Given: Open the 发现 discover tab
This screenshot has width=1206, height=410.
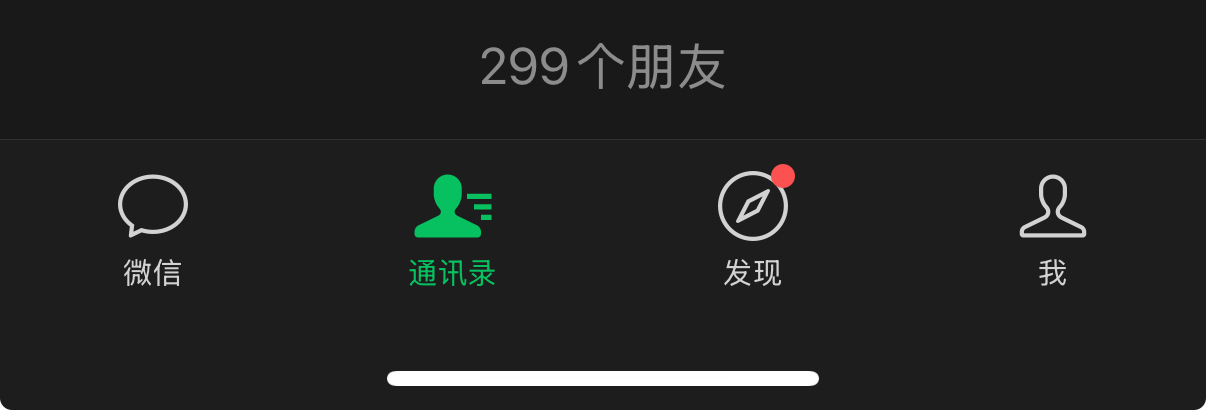Looking at the screenshot, I should (x=753, y=230).
